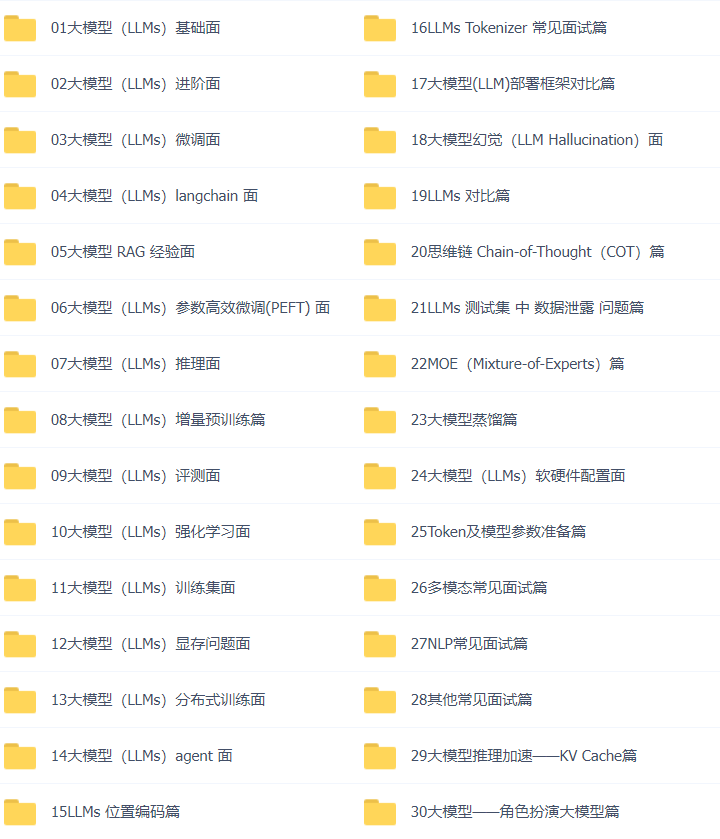Open folder 02大模型（LLMs）进阶面

point(135,84)
